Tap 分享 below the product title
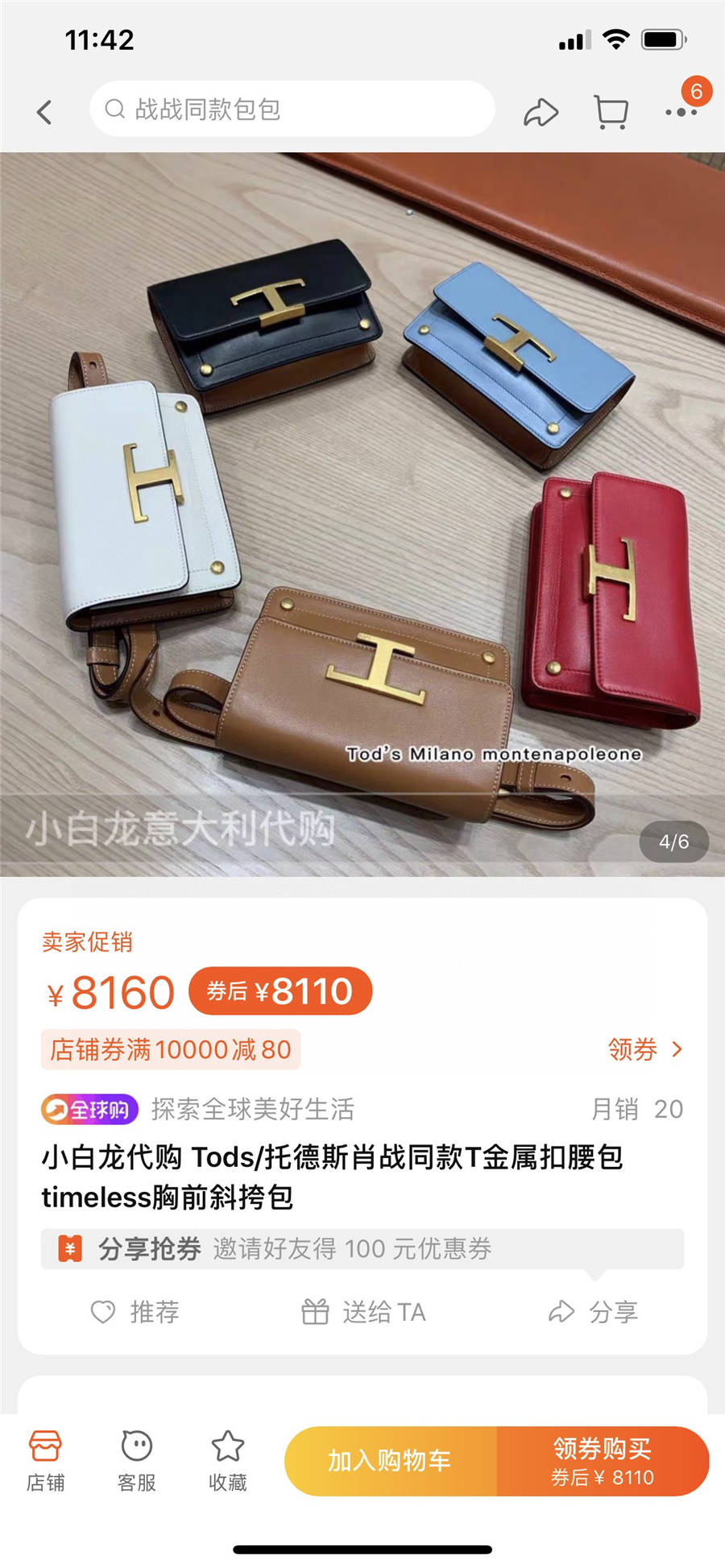Screen dimensions: 725x1568 (x=594, y=1312)
